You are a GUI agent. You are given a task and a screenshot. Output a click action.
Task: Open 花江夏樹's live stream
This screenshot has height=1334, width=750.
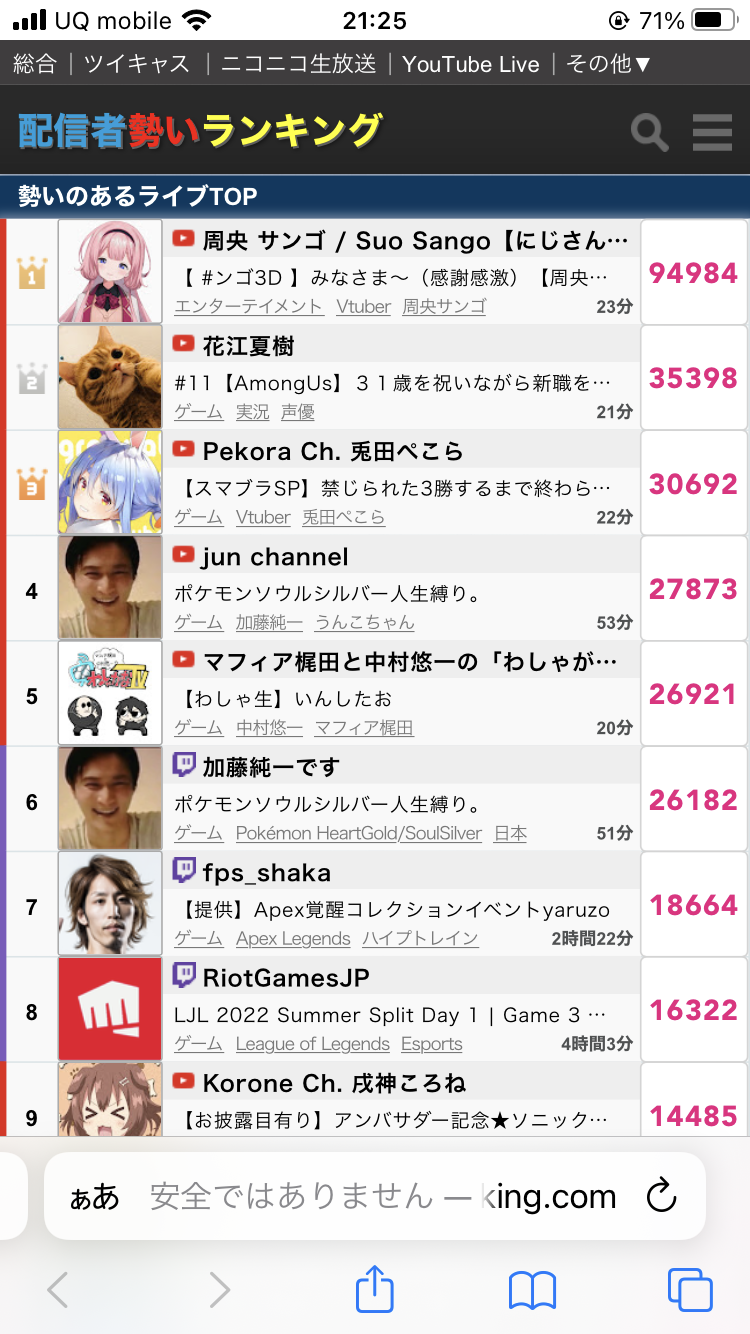click(249, 346)
